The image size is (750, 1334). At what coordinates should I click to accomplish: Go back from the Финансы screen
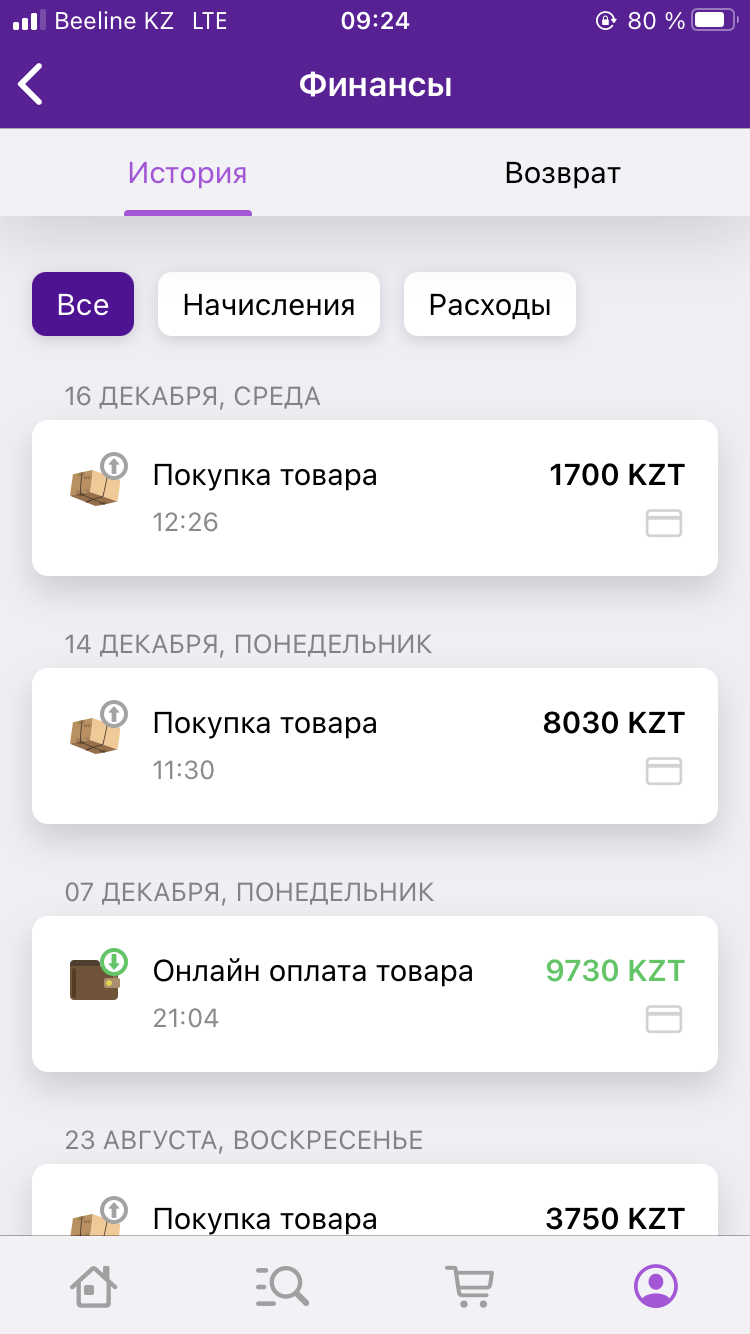click(32, 85)
